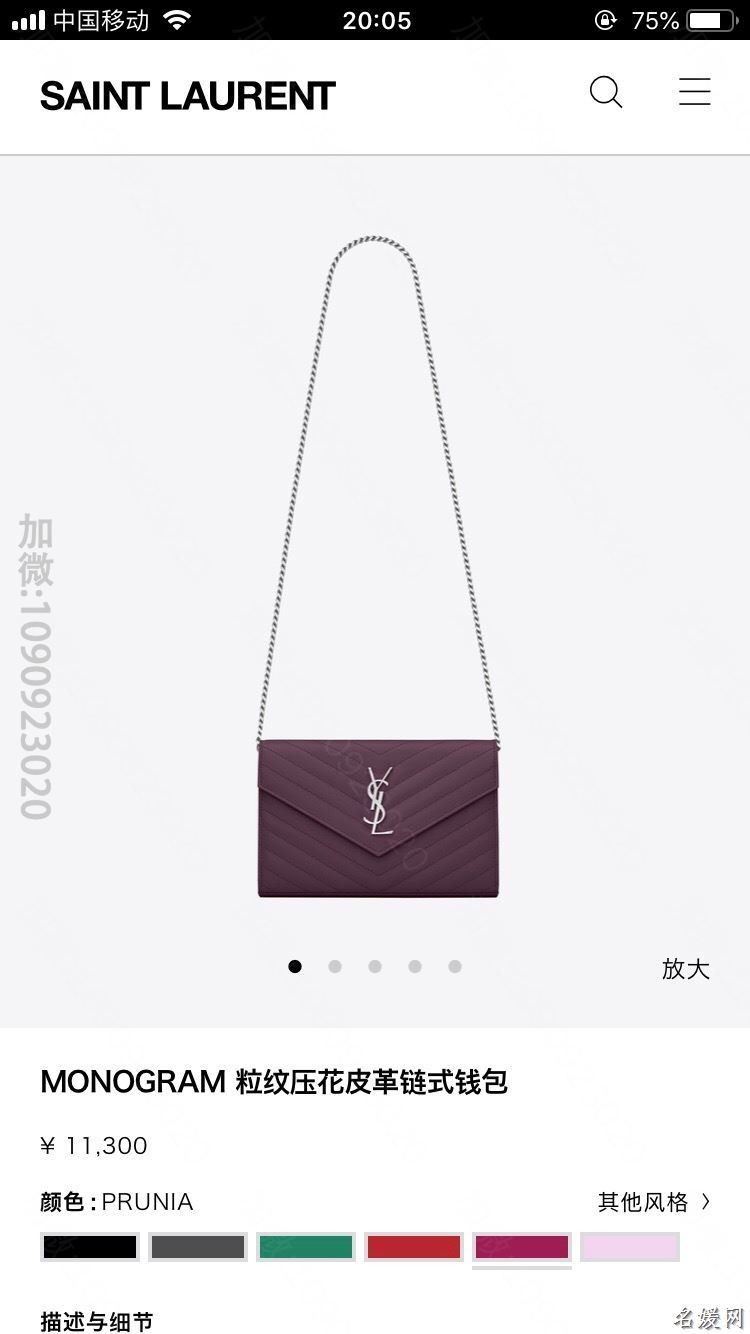Pick the light pink color swatch

click(629, 1247)
